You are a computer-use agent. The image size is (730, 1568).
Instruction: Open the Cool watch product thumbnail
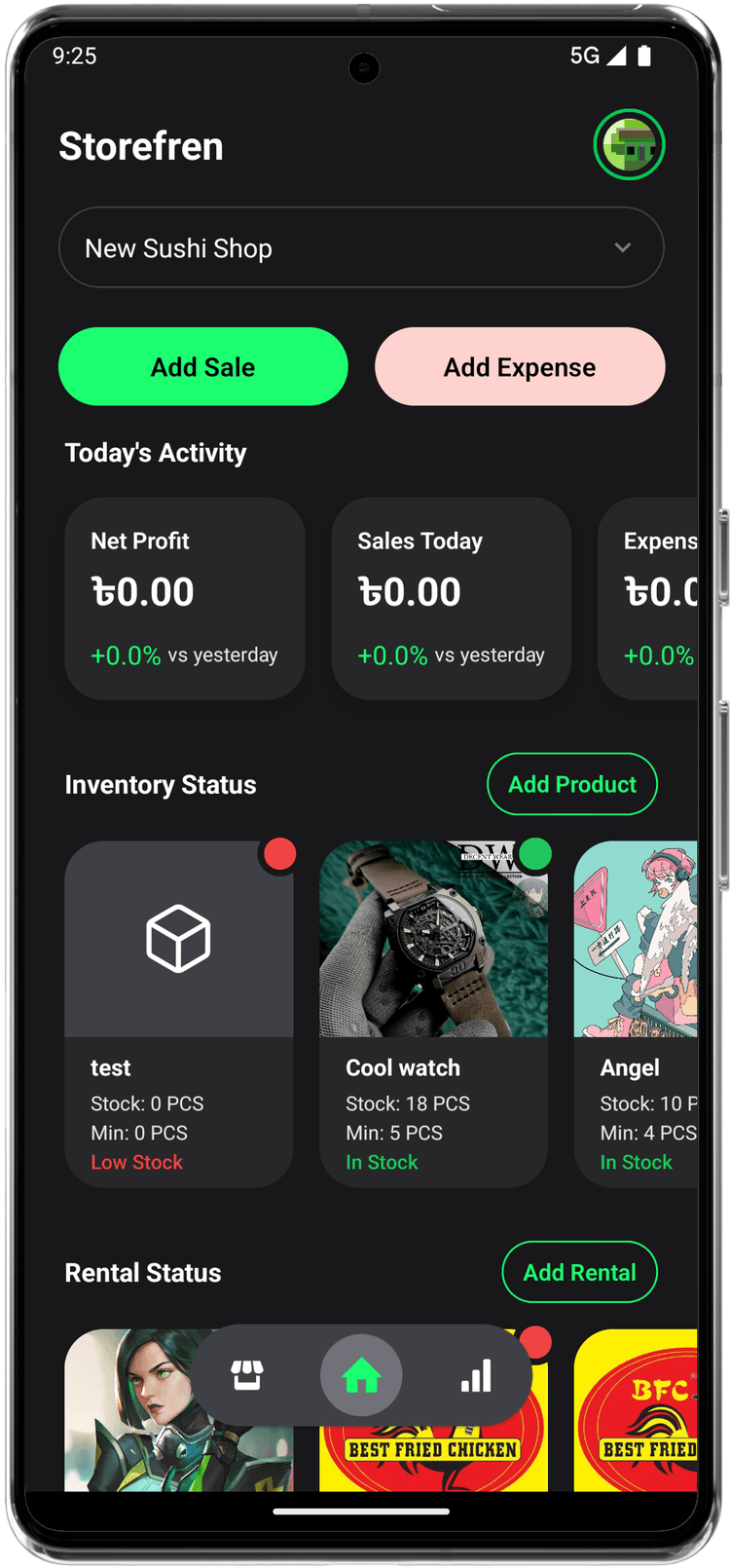coord(432,938)
